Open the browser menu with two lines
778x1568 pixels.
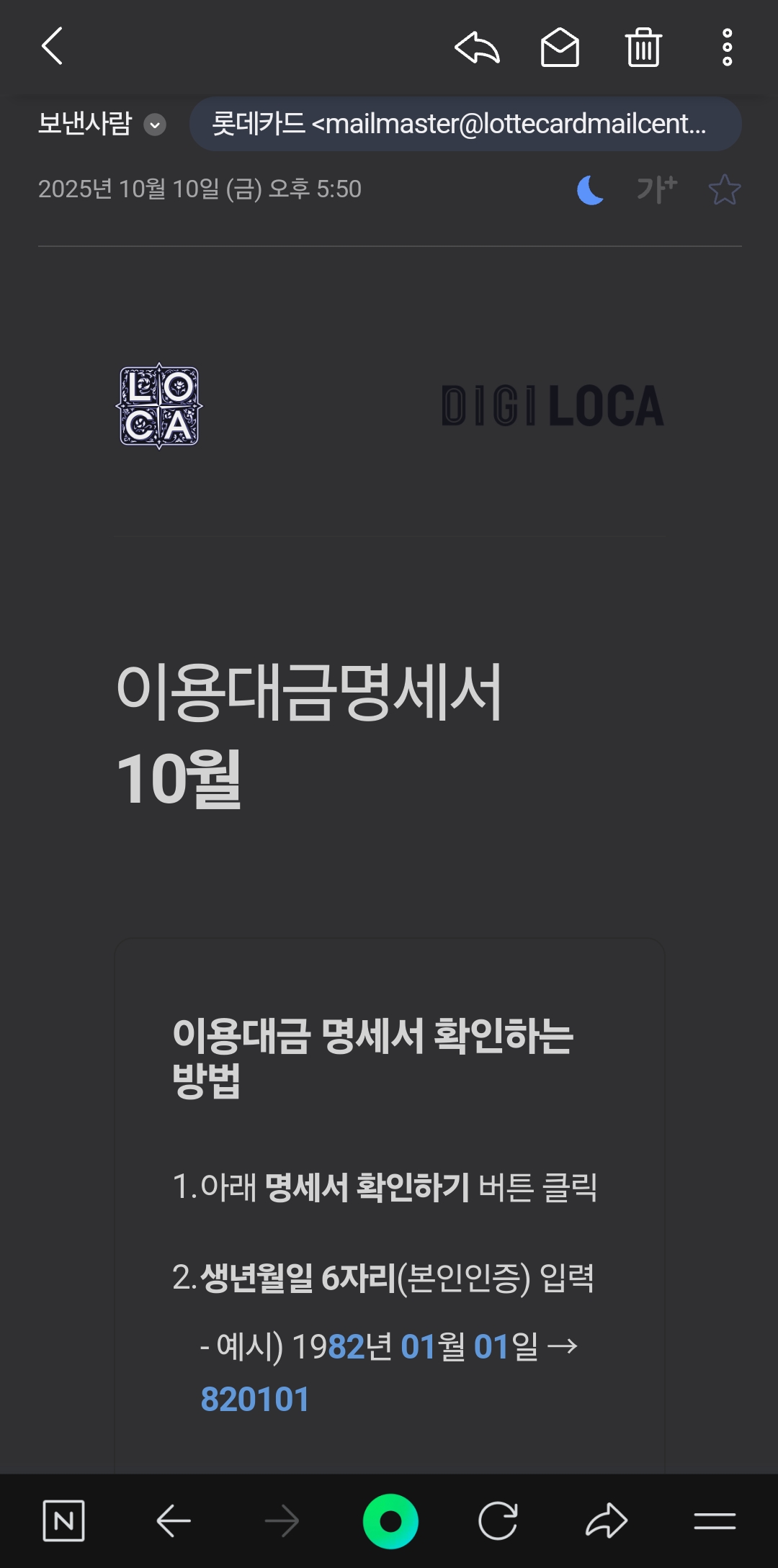[x=715, y=1520]
